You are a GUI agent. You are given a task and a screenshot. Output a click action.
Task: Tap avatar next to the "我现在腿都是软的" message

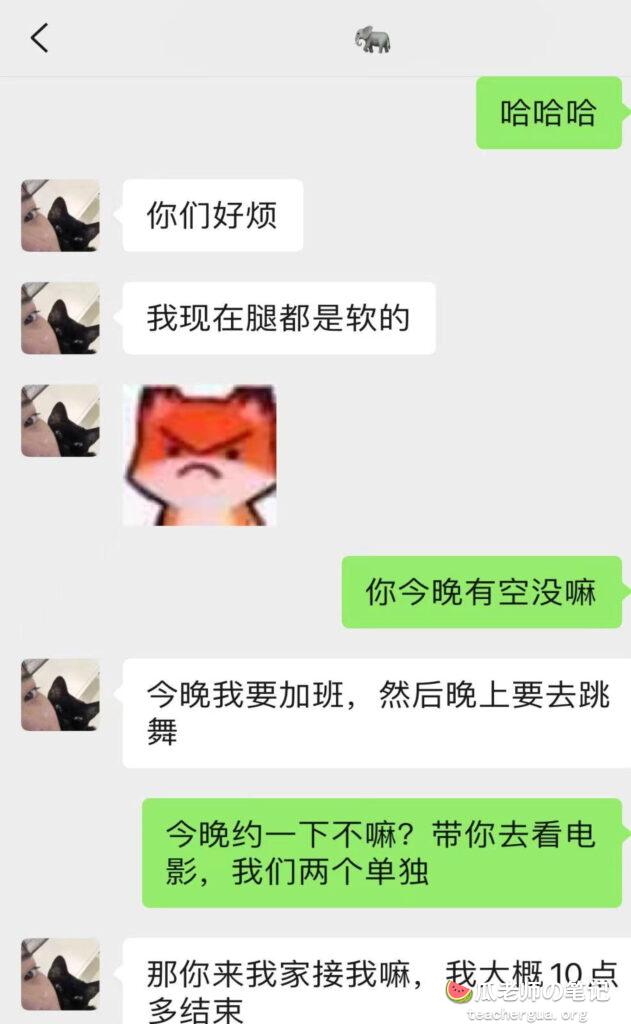point(61,318)
